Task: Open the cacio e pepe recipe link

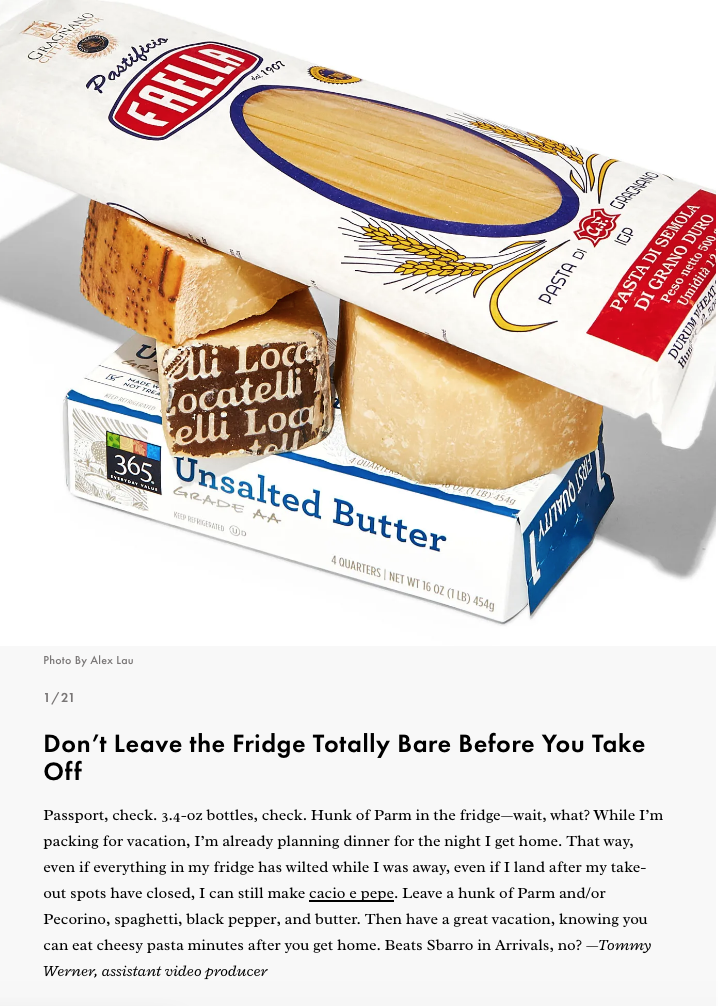Action: pos(352,892)
